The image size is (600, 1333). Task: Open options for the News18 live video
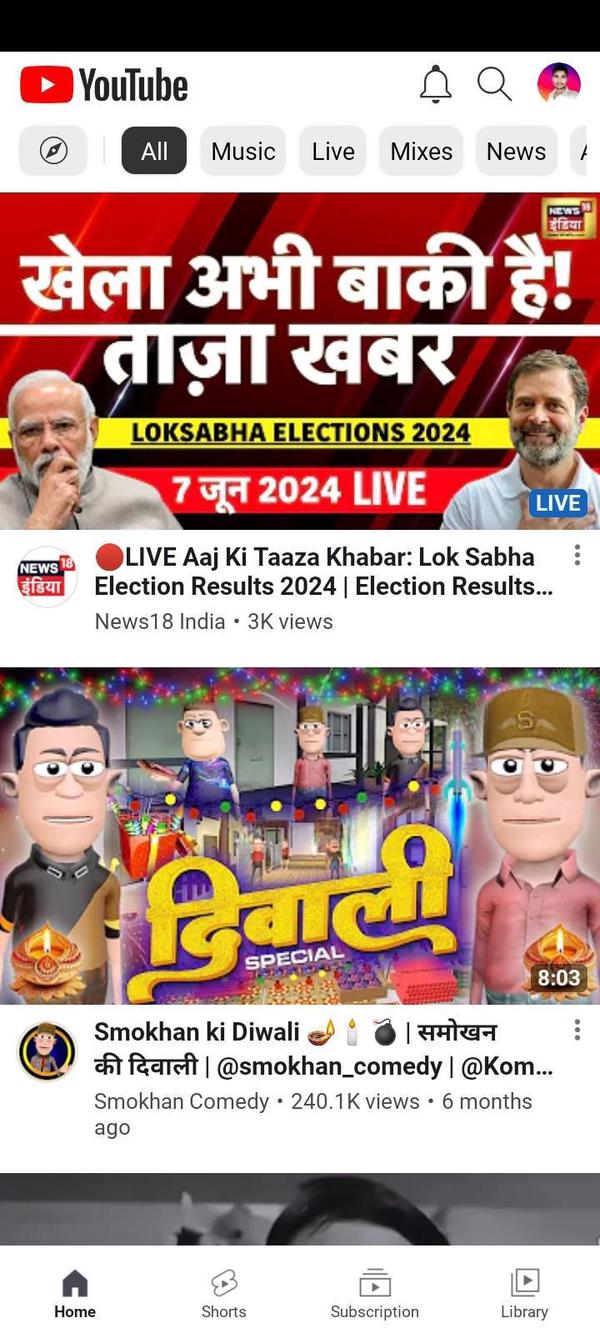[x=577, y=556]
